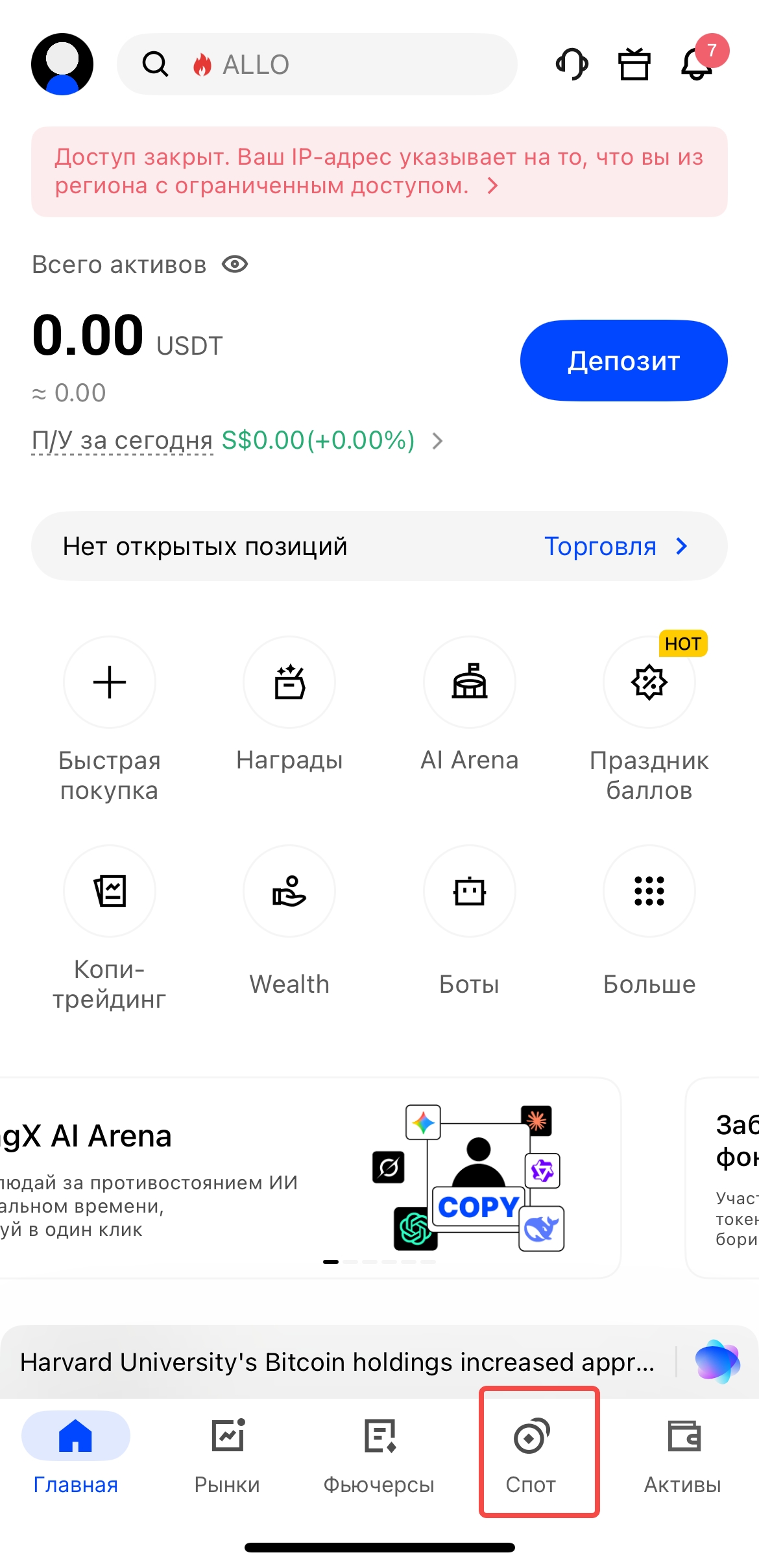This screenshot has width=759, height=1568.
Task: Contact support via headset icon
Action: [572, 64]
